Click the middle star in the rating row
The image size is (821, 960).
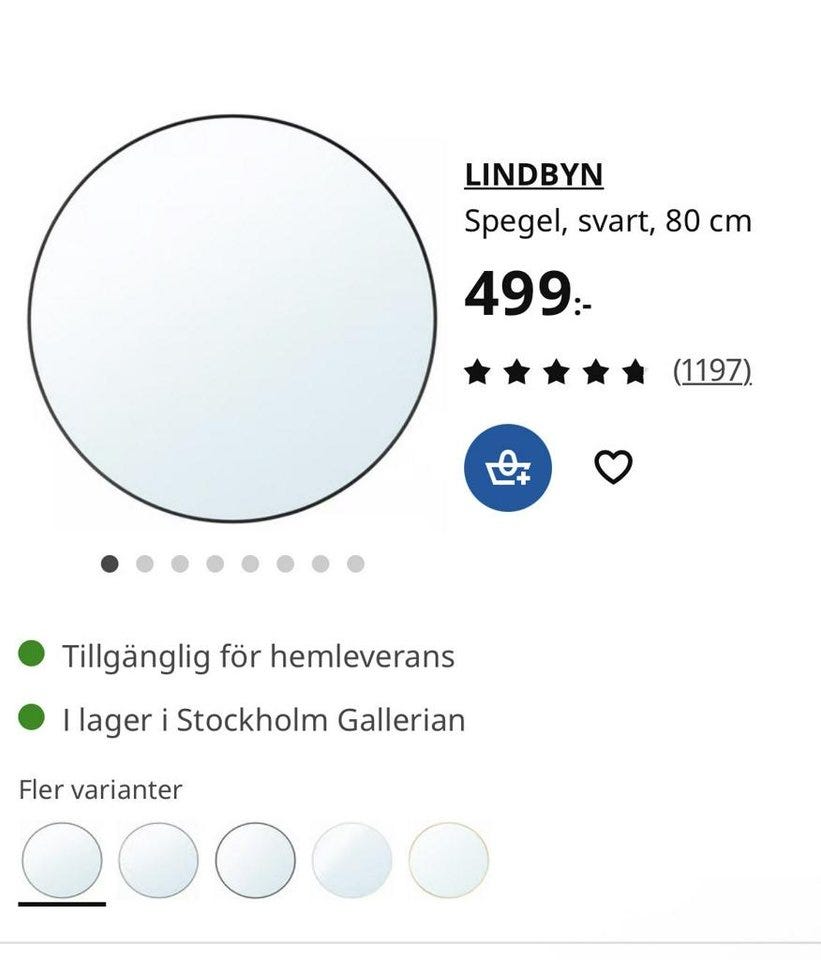point(555,370)
